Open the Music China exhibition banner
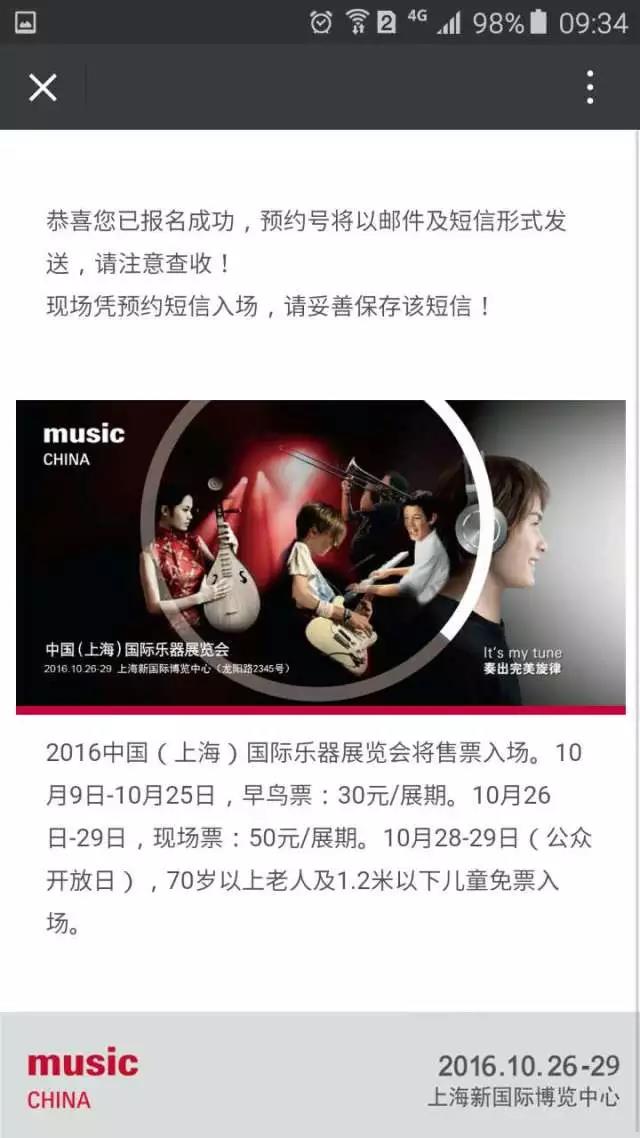Screen dimensions: 640x1138 320,555
